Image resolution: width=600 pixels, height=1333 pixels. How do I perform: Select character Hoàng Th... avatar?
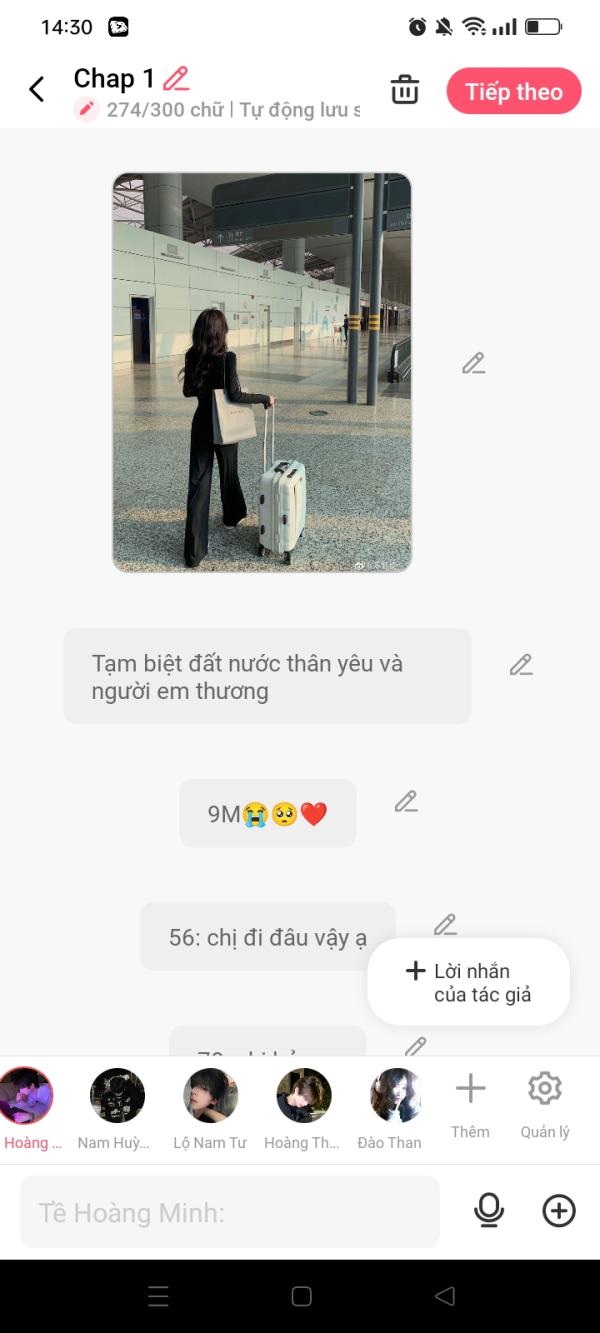pyautogui.click(x=304, y=1096)
